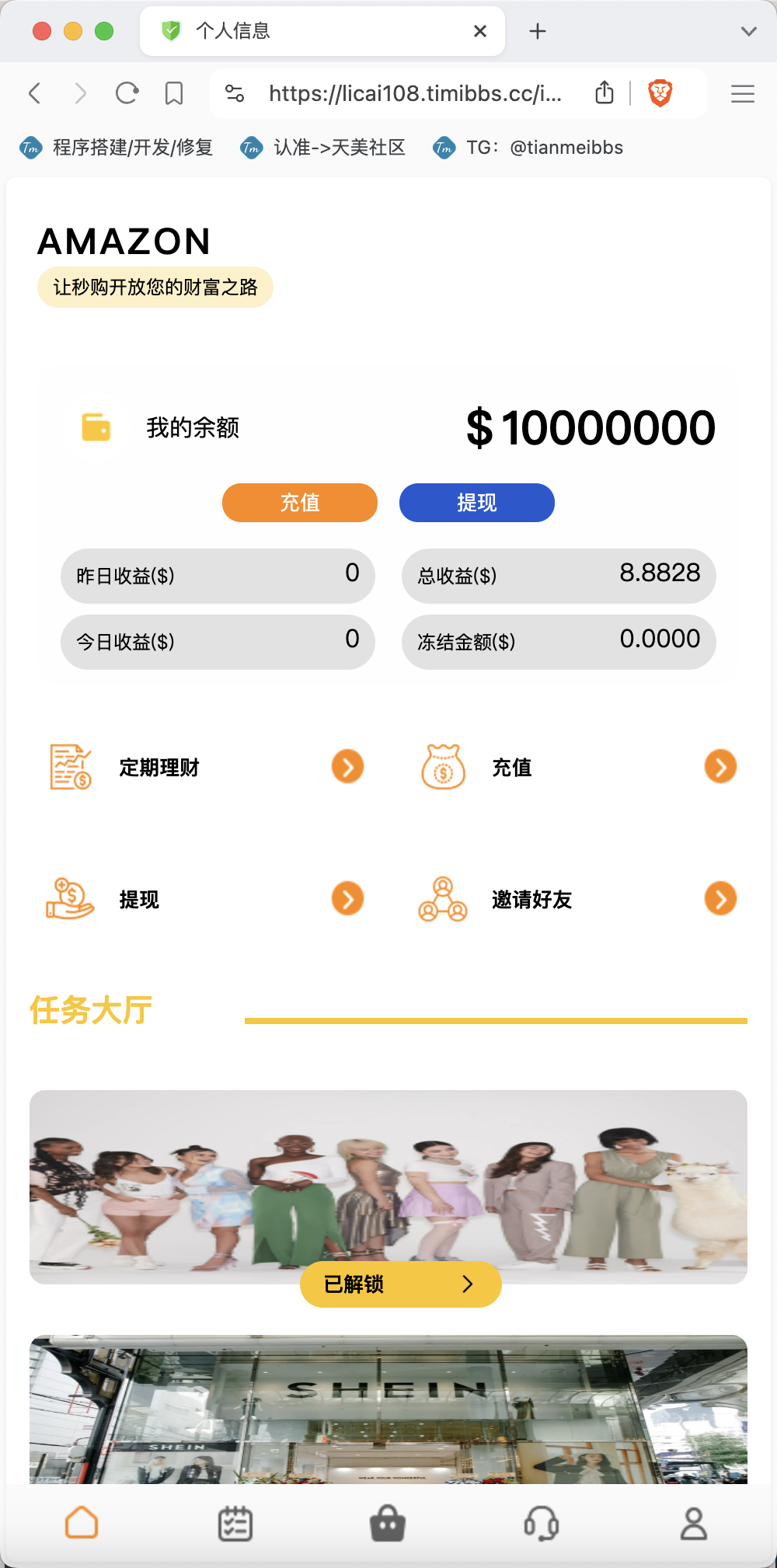
Task: Switch to the shopping bag tab
Action: point(388,1523)
